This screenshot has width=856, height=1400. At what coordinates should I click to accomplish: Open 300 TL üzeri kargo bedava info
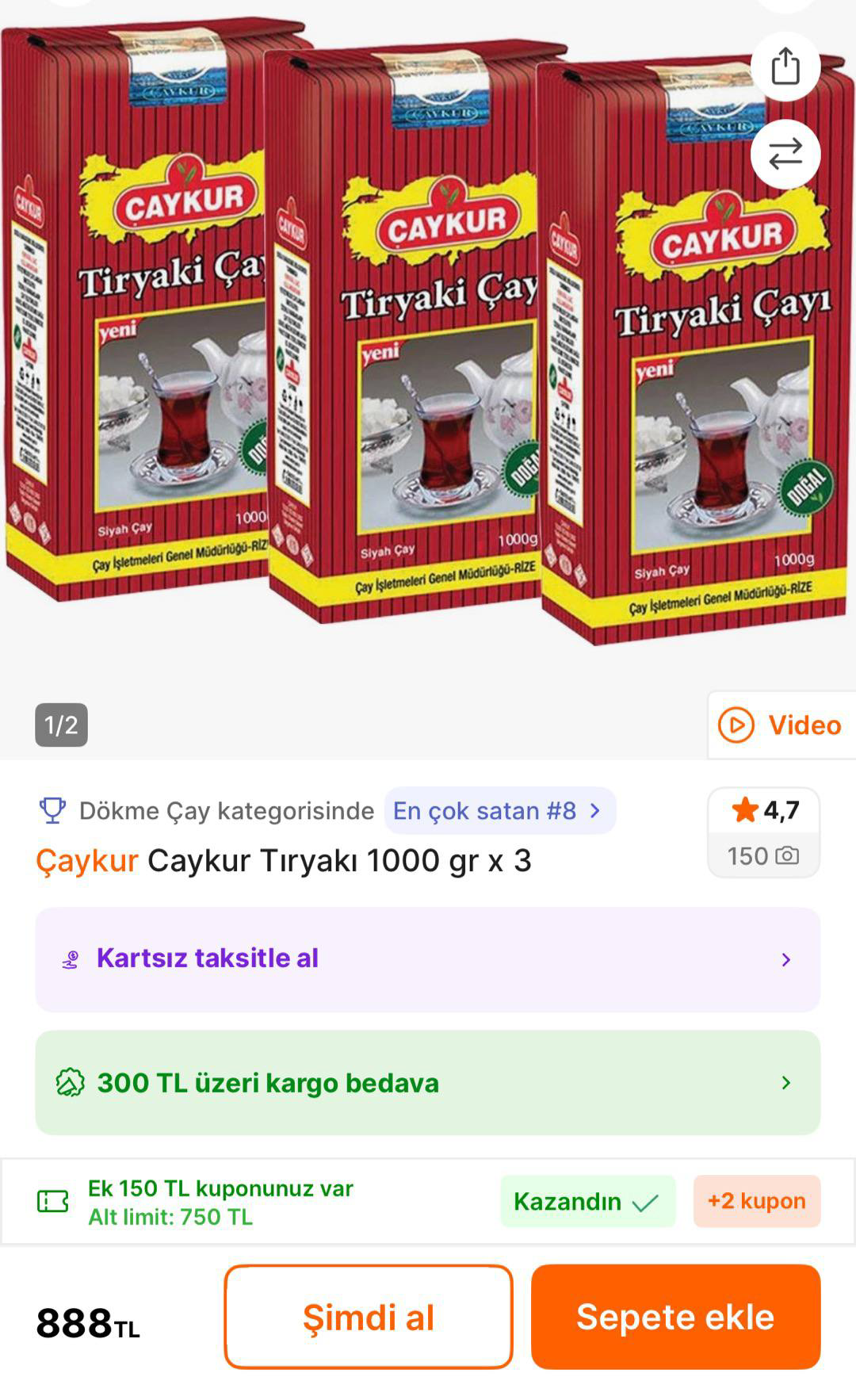pyautogui.click(x=428, y=1083)
